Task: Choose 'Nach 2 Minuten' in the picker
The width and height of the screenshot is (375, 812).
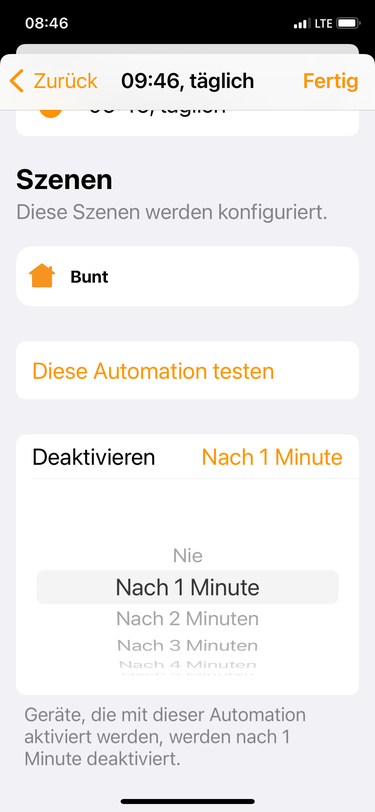Action: click(x=188, y=618)
